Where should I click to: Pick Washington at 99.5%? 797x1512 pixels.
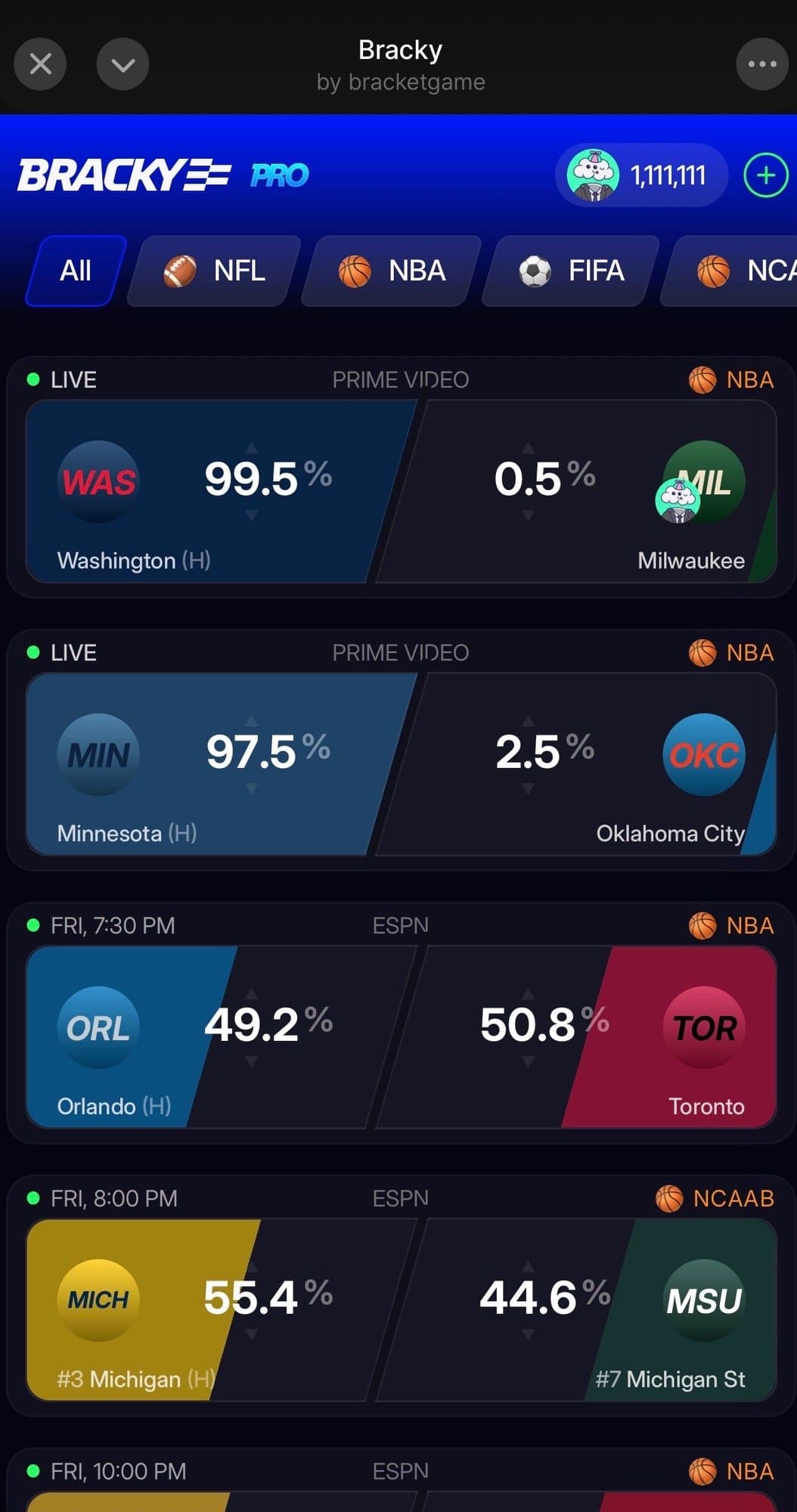click(212, 491)
